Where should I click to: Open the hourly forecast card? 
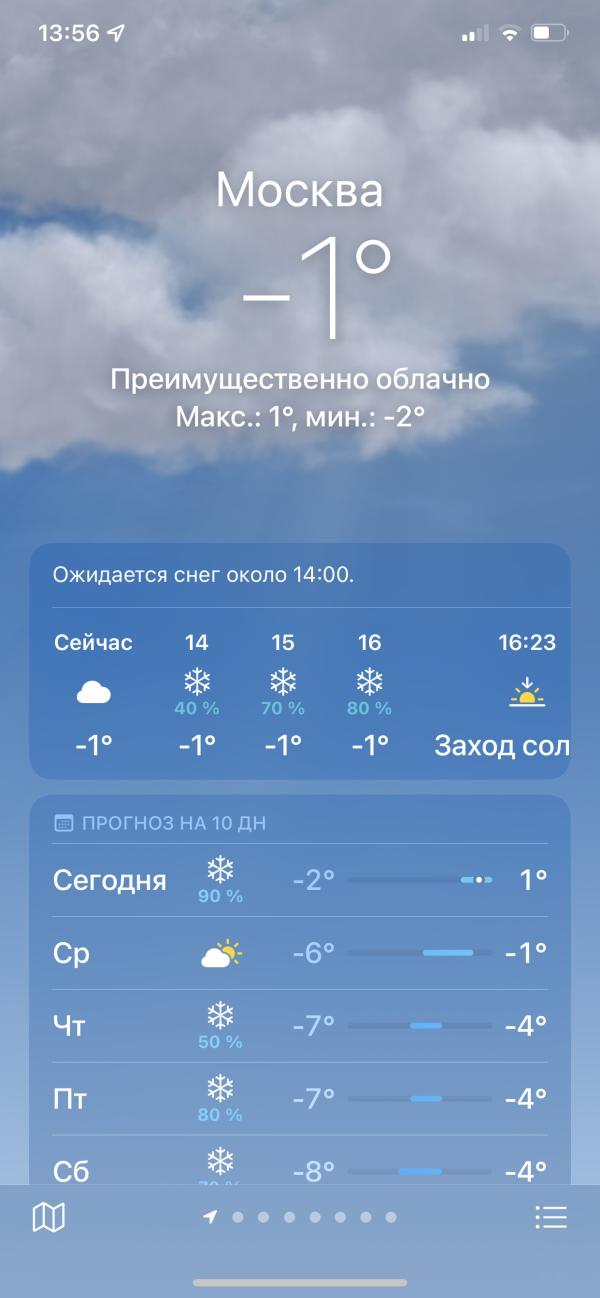coord(300,690)
